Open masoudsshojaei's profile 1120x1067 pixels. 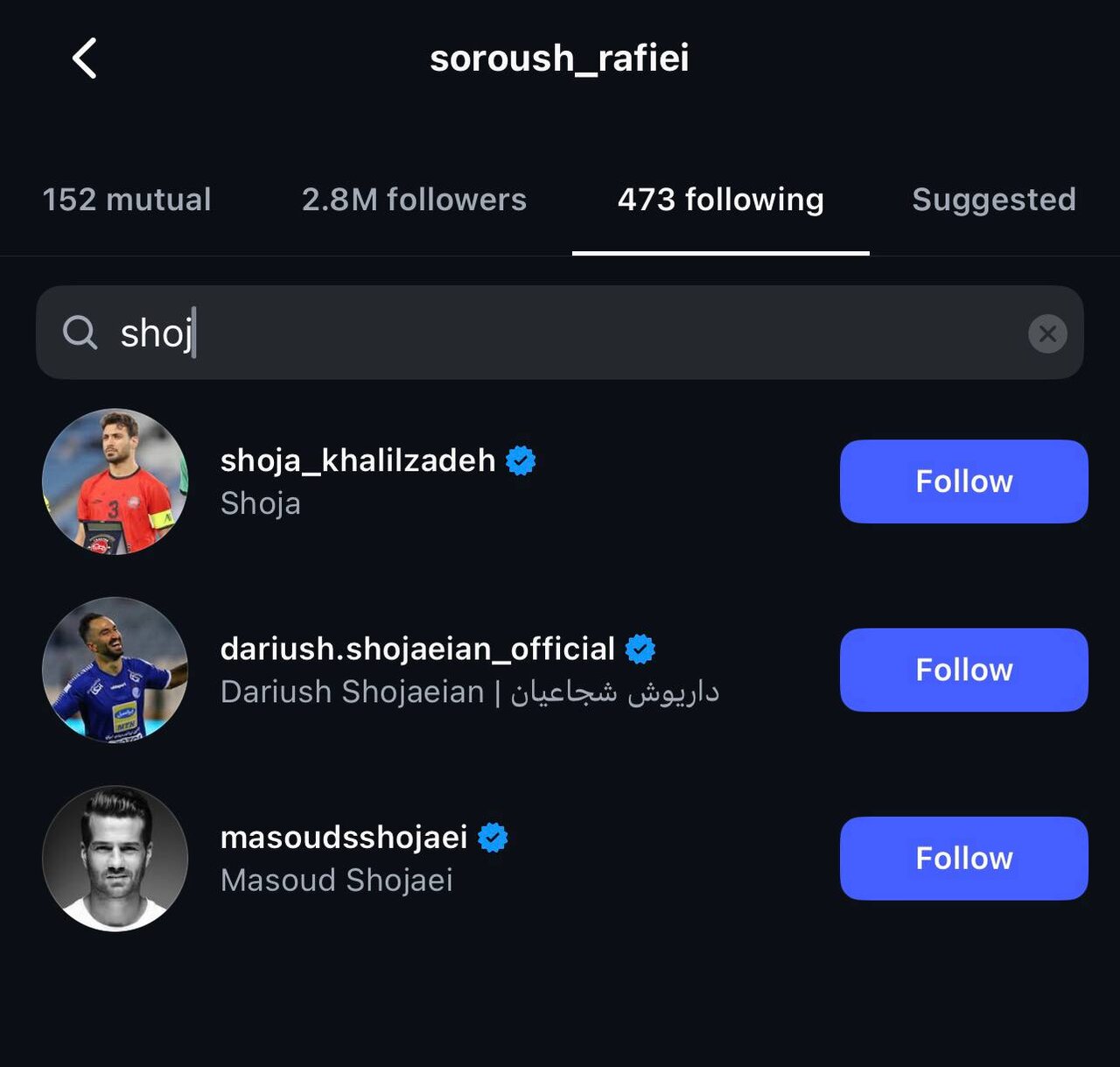[x=344, y=838]
